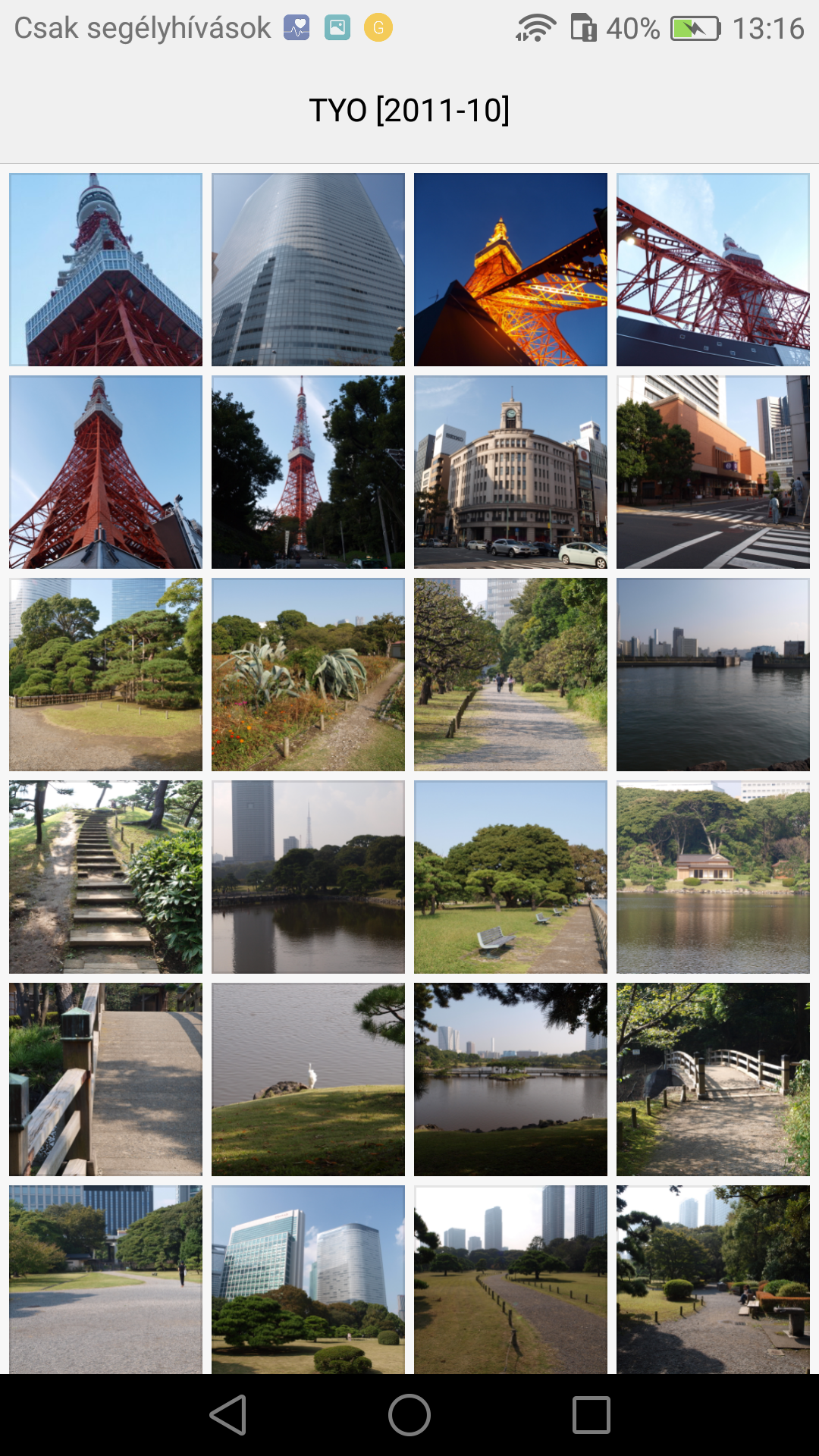Go back with the system back button

click(228, 1415)
